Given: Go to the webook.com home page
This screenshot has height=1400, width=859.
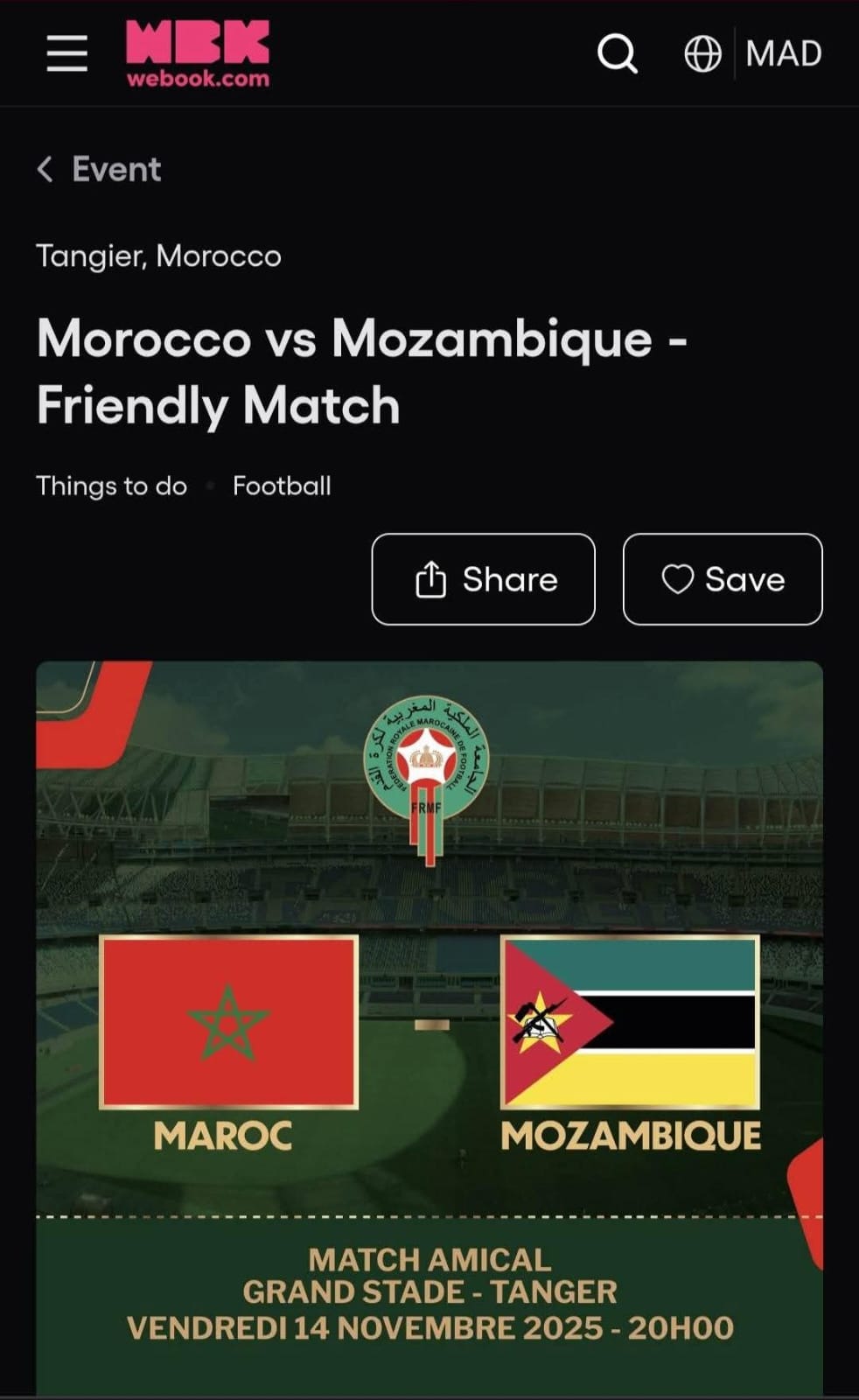Looking at the screenshot, I should pos(198,54).
